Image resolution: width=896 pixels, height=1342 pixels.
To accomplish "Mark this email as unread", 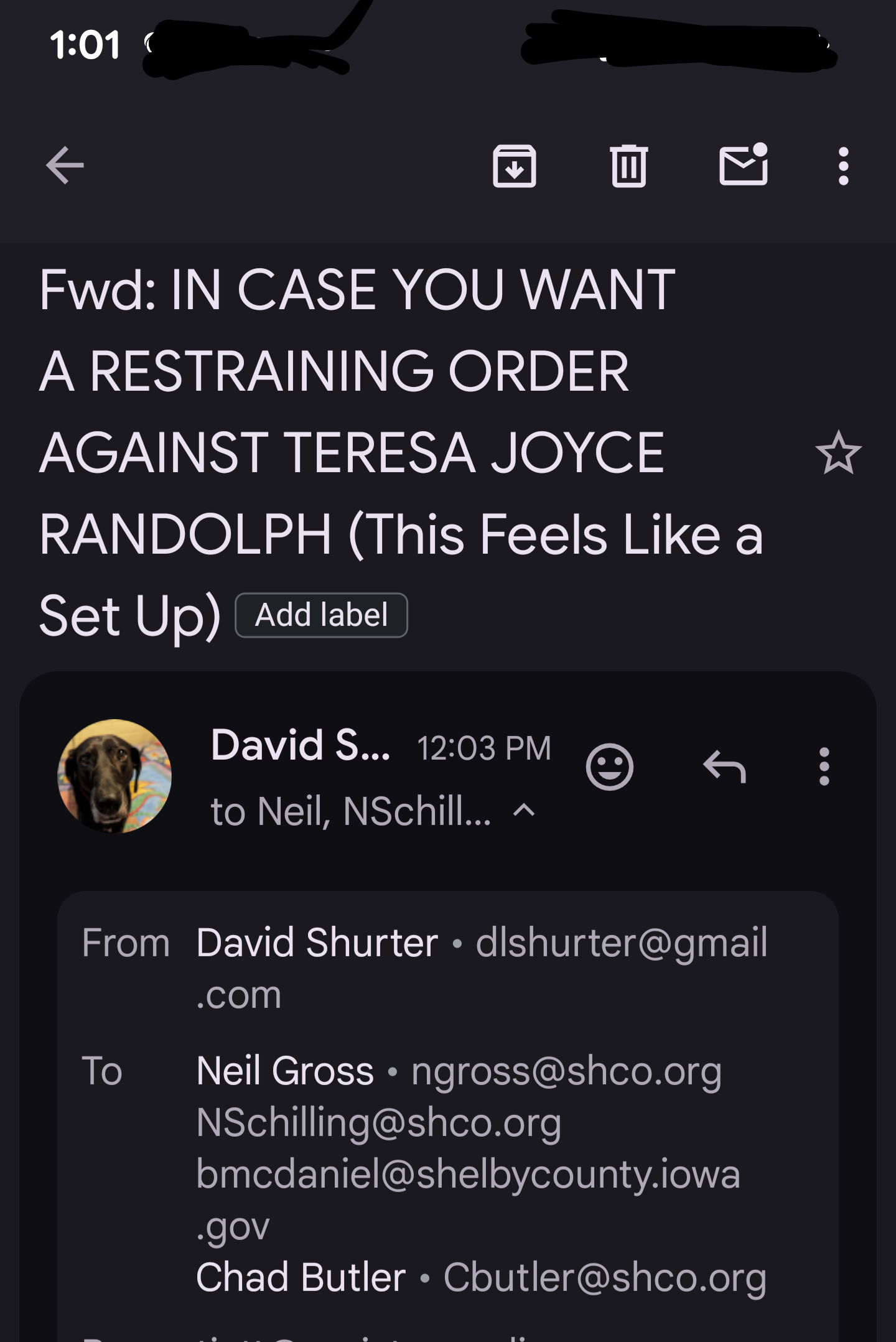I will (743, 165).
